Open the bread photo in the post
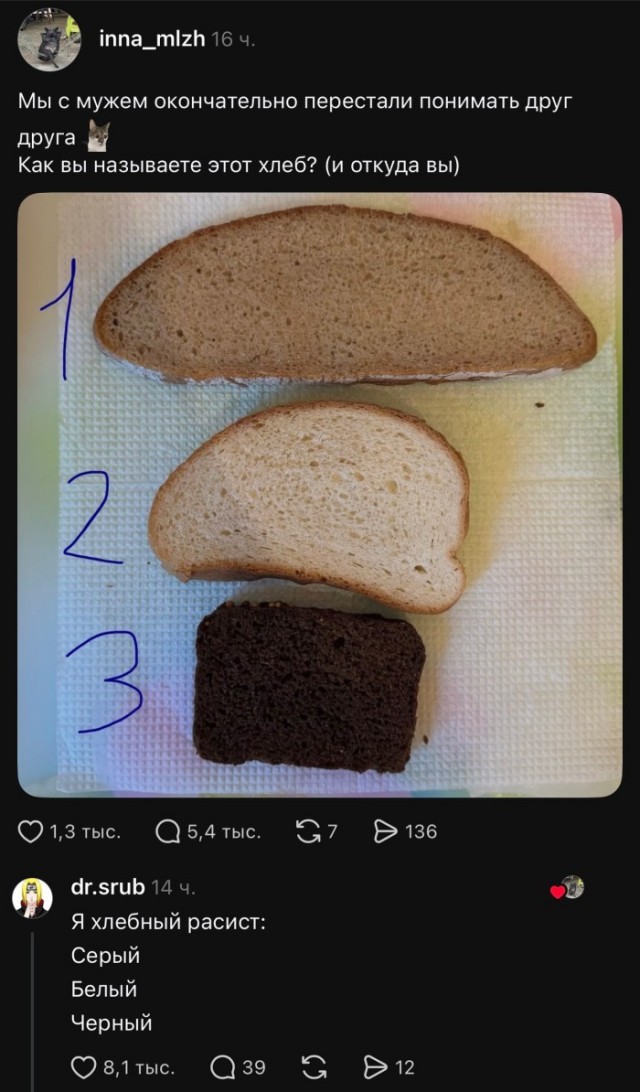The height and width of the screenshot is (1092, 640). 320,494
